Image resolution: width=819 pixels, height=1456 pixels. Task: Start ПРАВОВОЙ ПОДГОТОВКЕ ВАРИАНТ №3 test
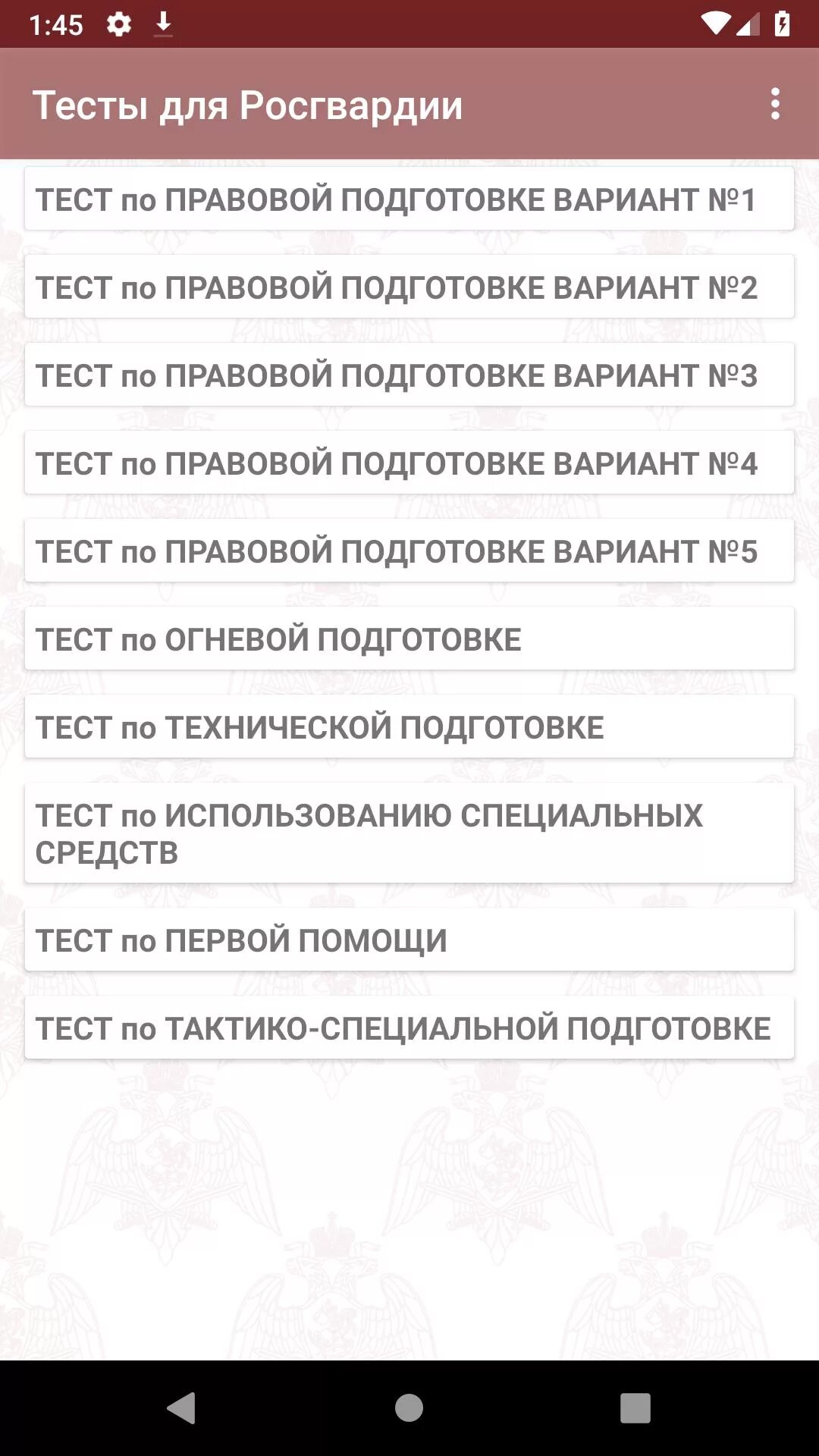point(409,375)
